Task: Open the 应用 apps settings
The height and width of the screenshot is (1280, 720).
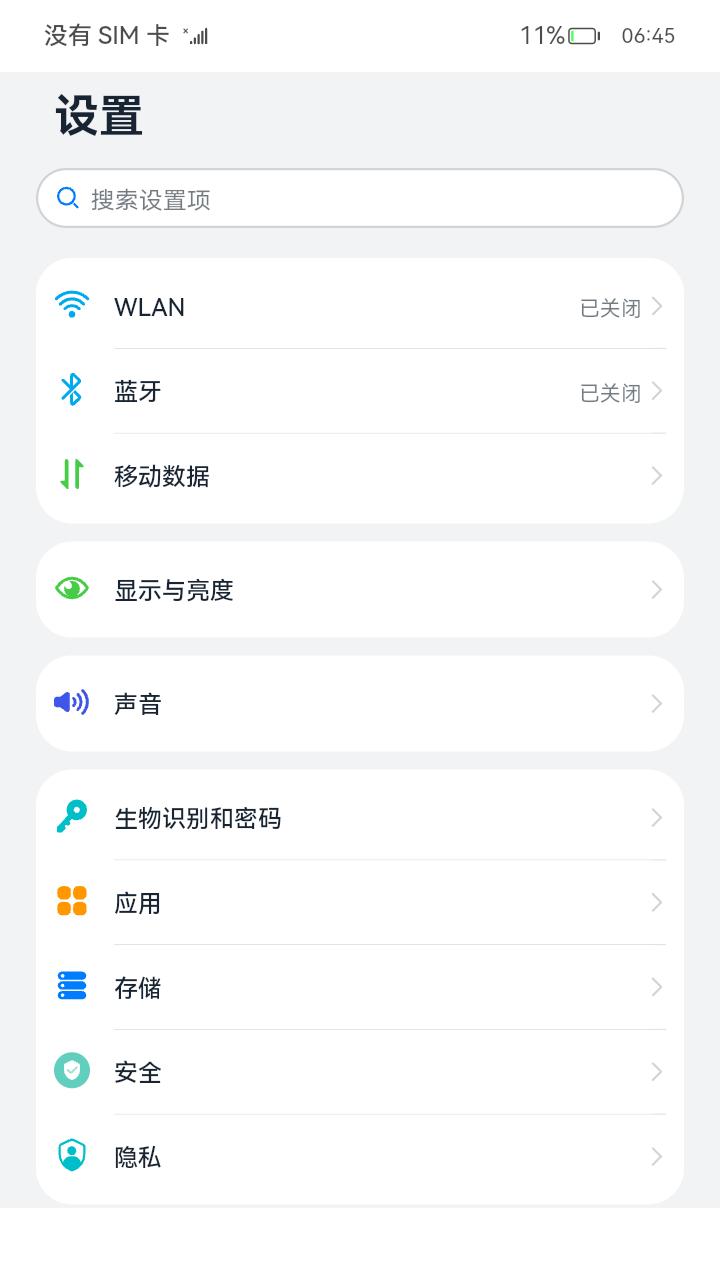Action: coord(360,902)
